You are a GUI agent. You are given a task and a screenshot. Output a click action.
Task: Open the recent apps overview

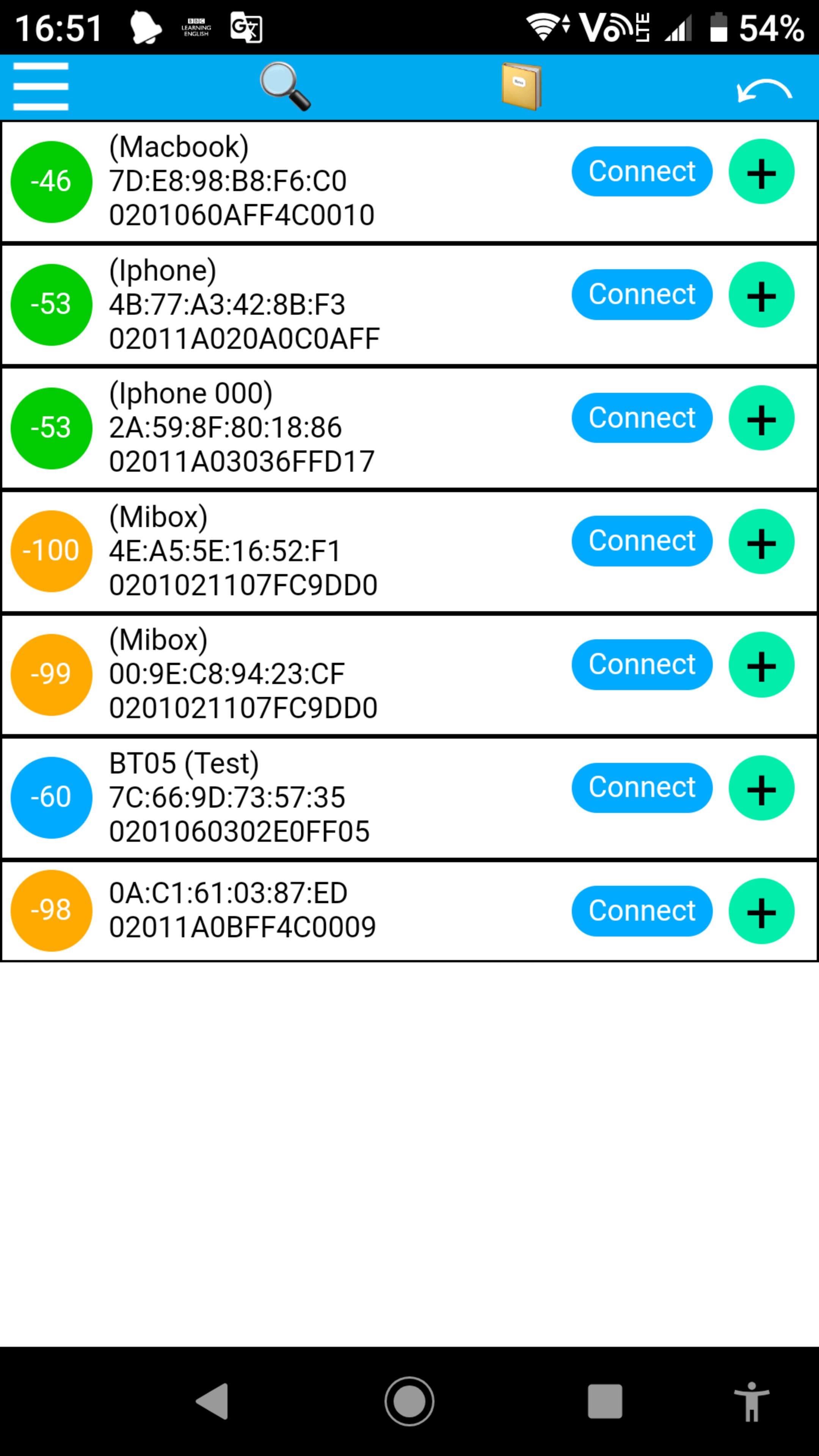[605, 1401]
